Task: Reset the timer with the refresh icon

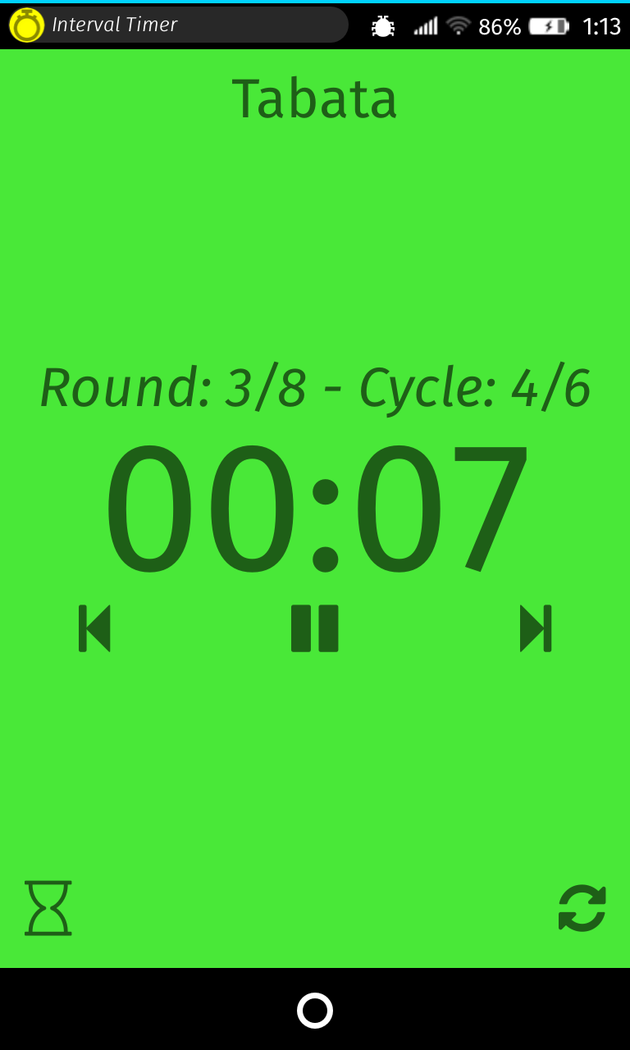Action: (582, 908)
